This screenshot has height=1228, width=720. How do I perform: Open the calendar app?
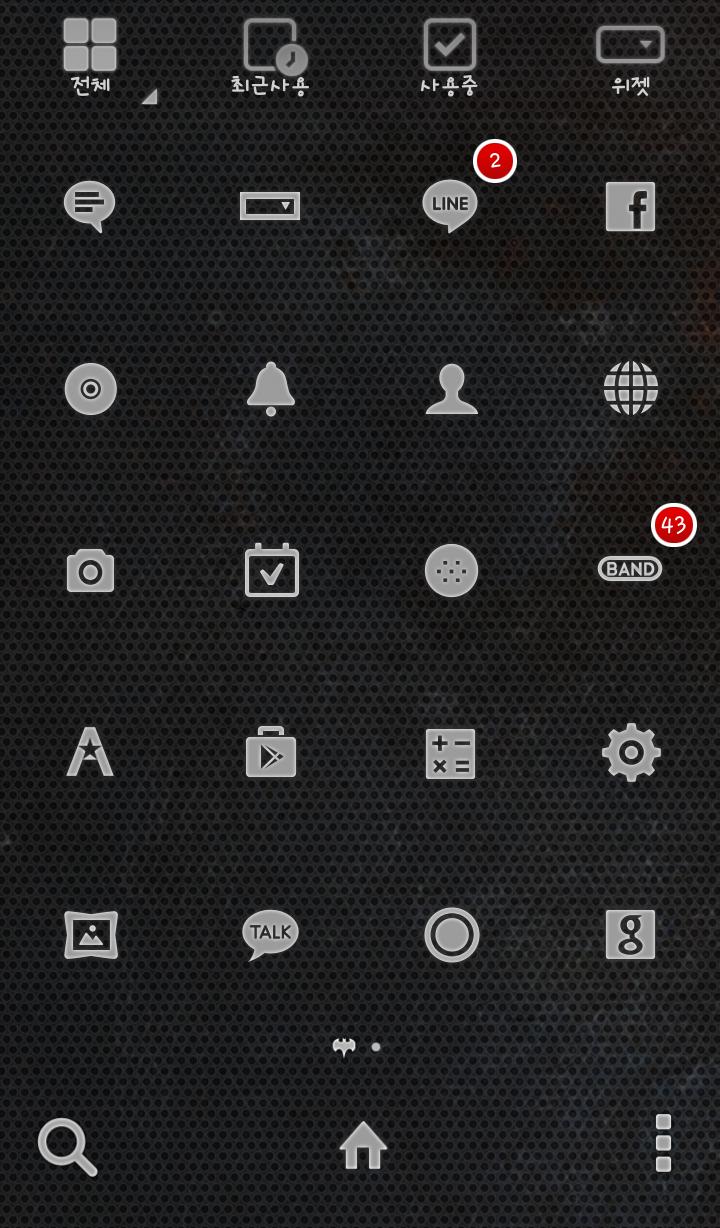[x=271, y=571]
